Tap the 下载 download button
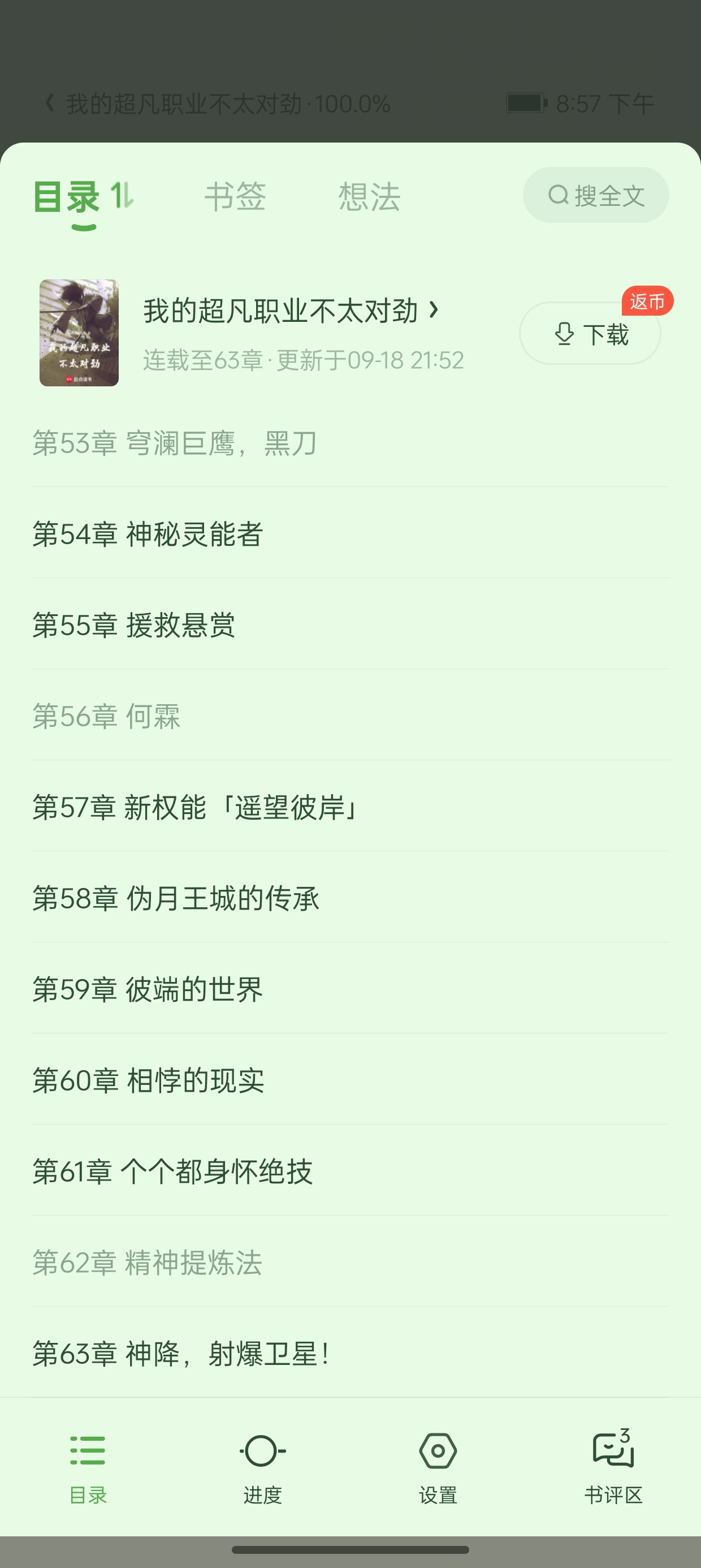This screenshot has width=701, height=1568. (x=590, y=334)
